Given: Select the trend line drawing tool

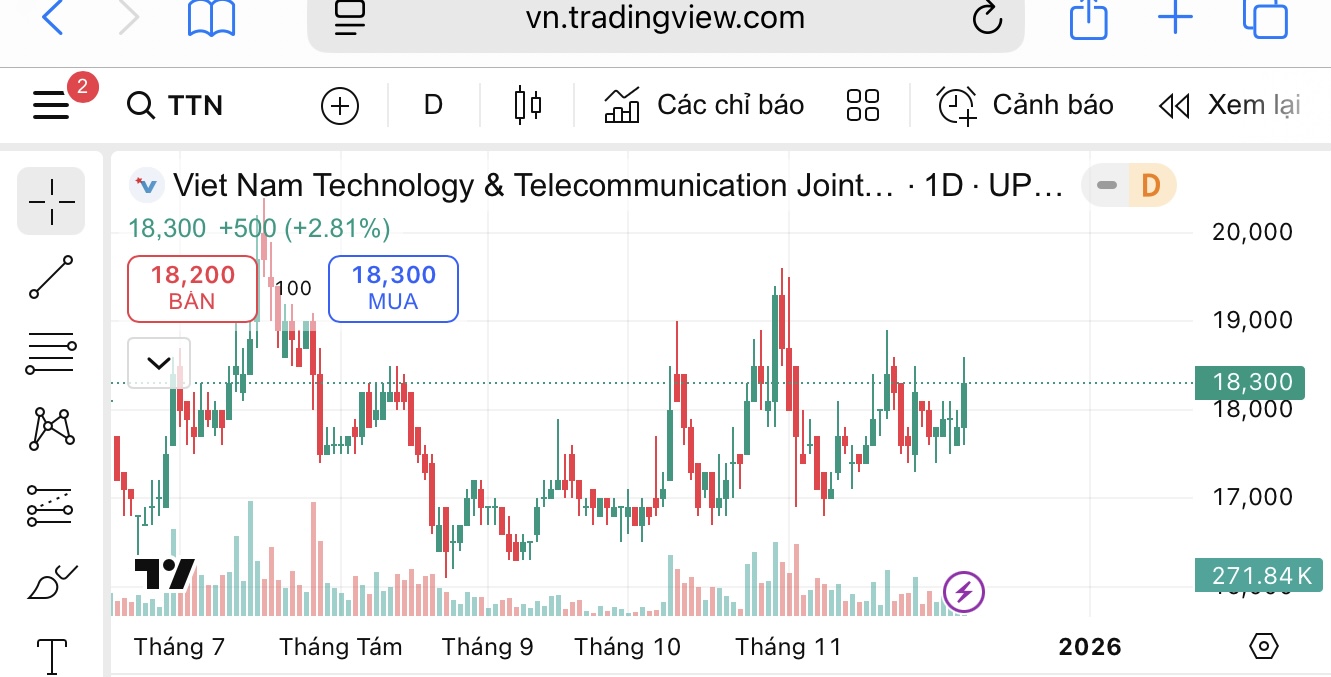Looking at the screenshot, I should click(x=51, y=277).
